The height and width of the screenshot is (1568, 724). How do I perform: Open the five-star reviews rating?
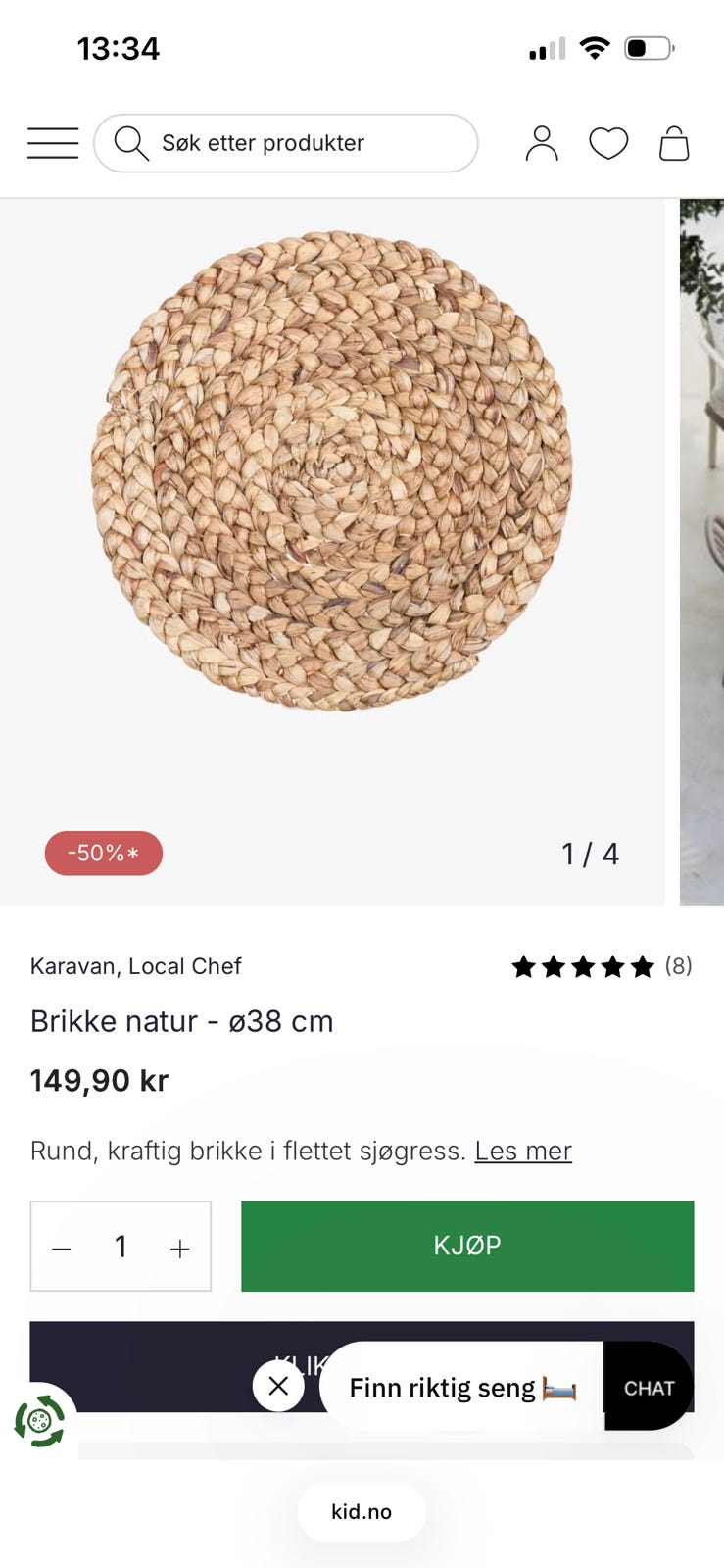(x=583, y=967)
